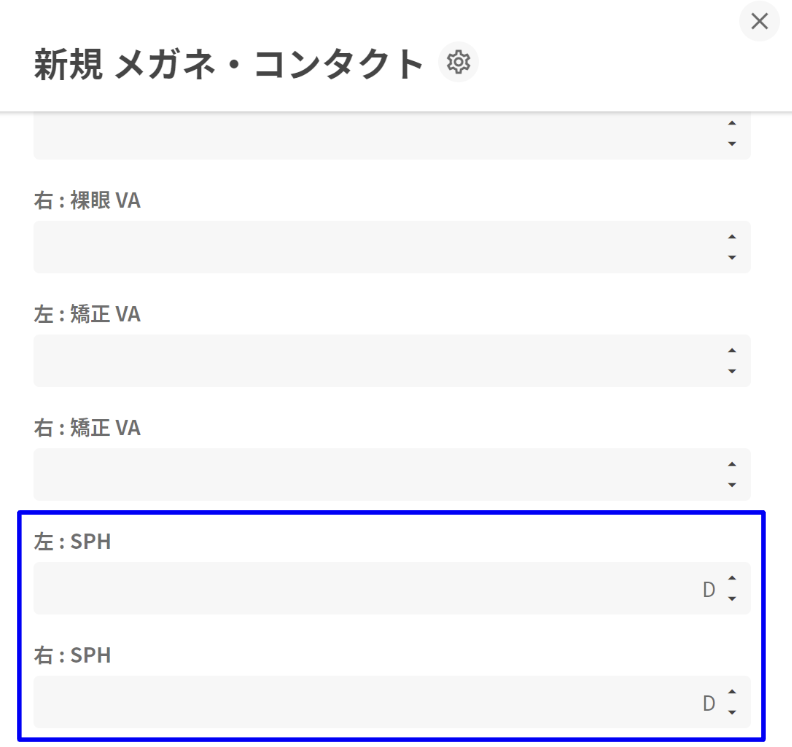792x747 pixels.
Task: Decrease the 右 : SPH diopter value
Action: (x=732, y=712)
